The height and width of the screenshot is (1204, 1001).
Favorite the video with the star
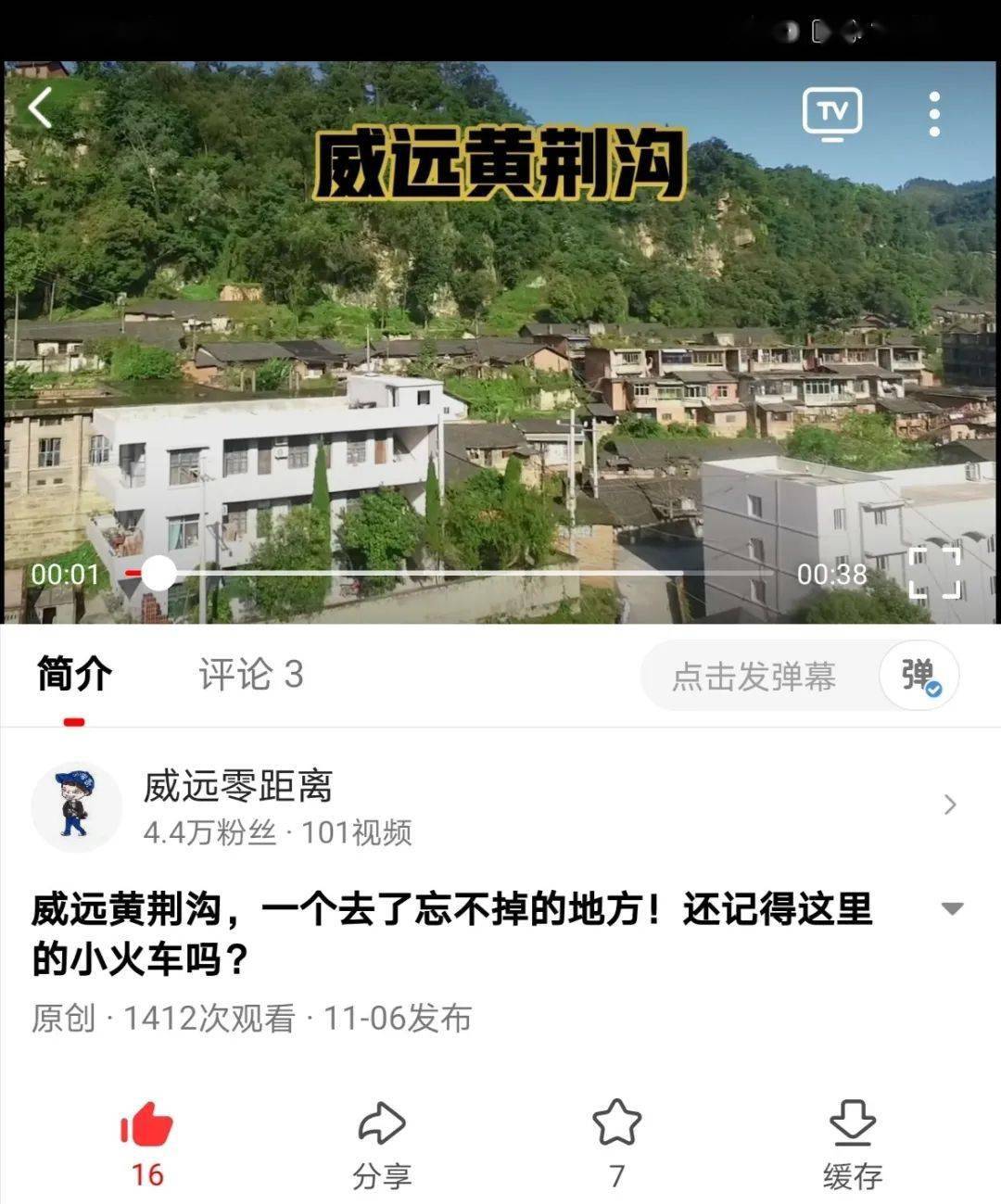coord(616,1123)
